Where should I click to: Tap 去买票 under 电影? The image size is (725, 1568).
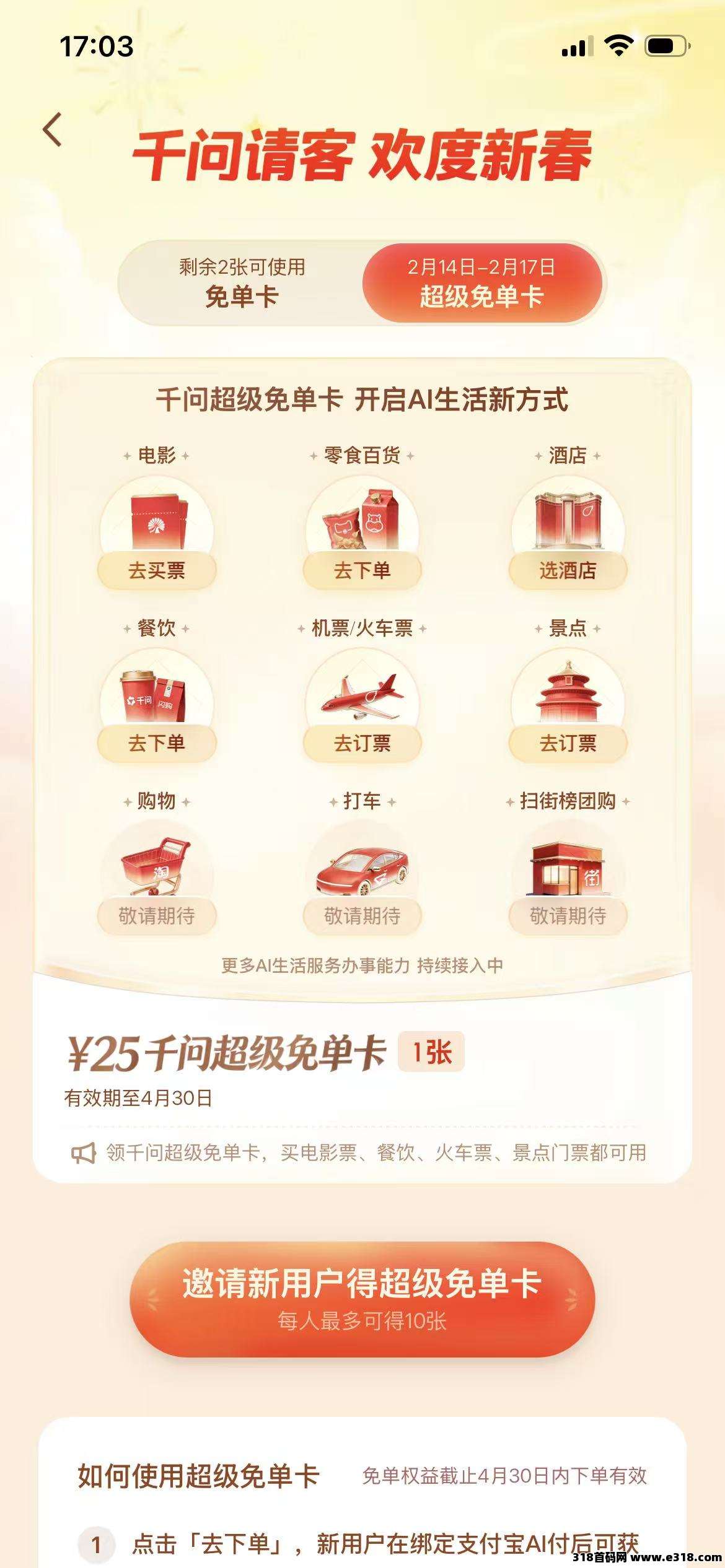[x=157, y=570]
